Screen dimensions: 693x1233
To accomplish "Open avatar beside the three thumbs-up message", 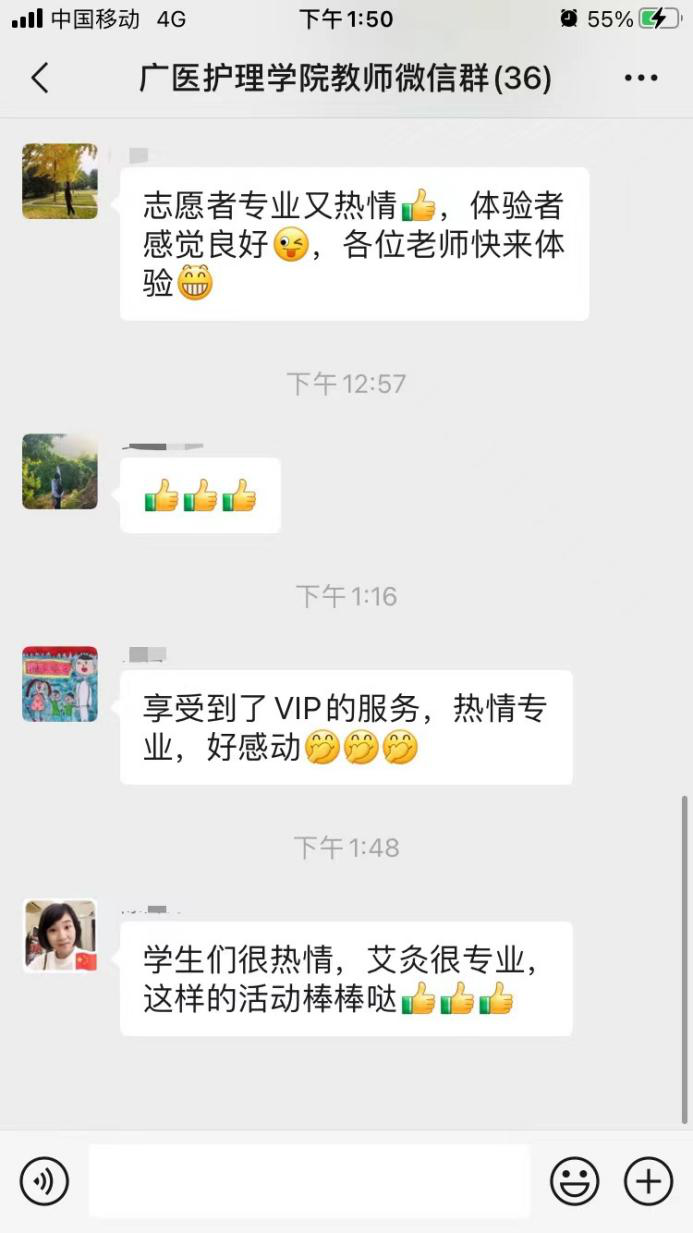I will tap(60, 471).
